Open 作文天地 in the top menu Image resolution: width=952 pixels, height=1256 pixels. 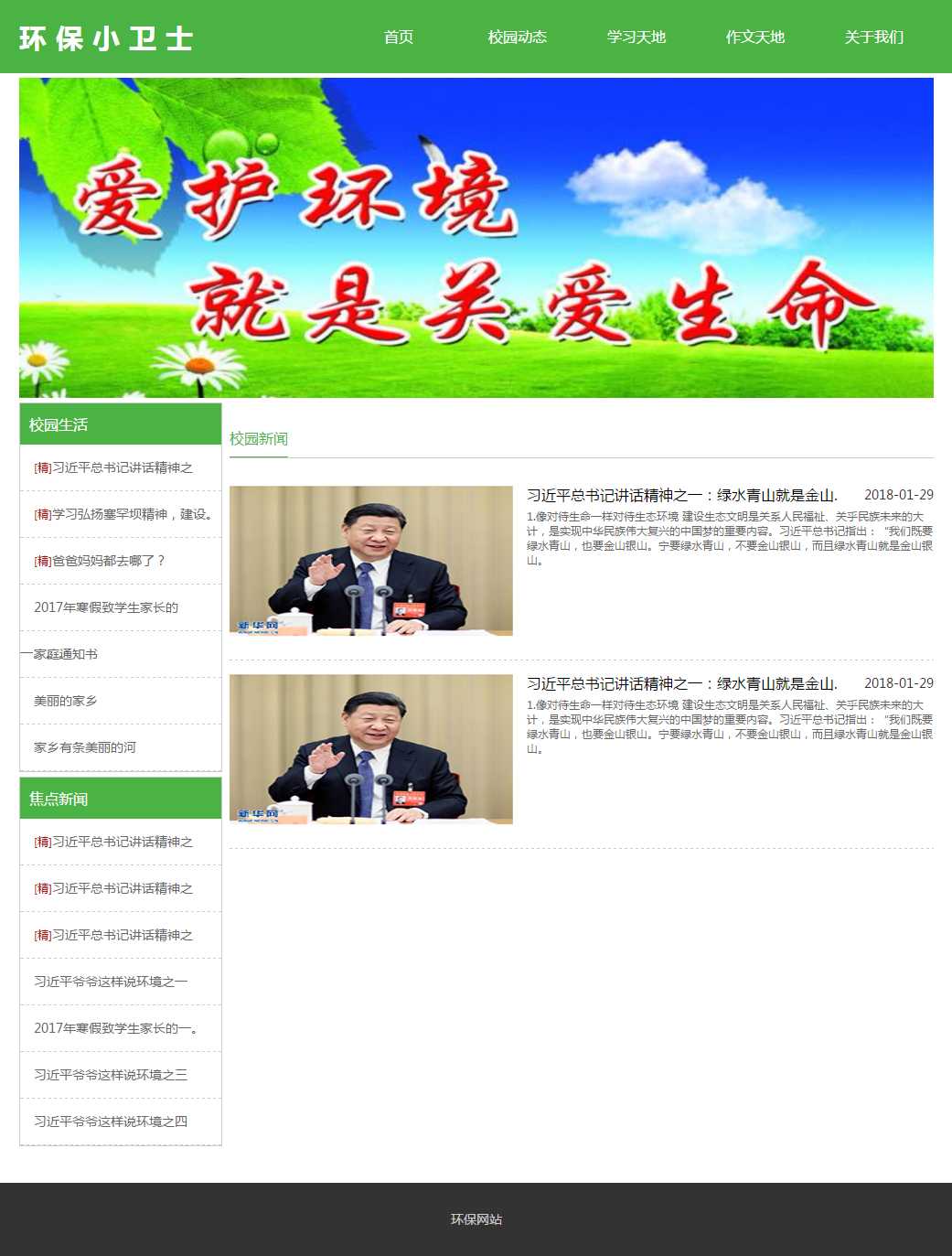tap(754, 38)
